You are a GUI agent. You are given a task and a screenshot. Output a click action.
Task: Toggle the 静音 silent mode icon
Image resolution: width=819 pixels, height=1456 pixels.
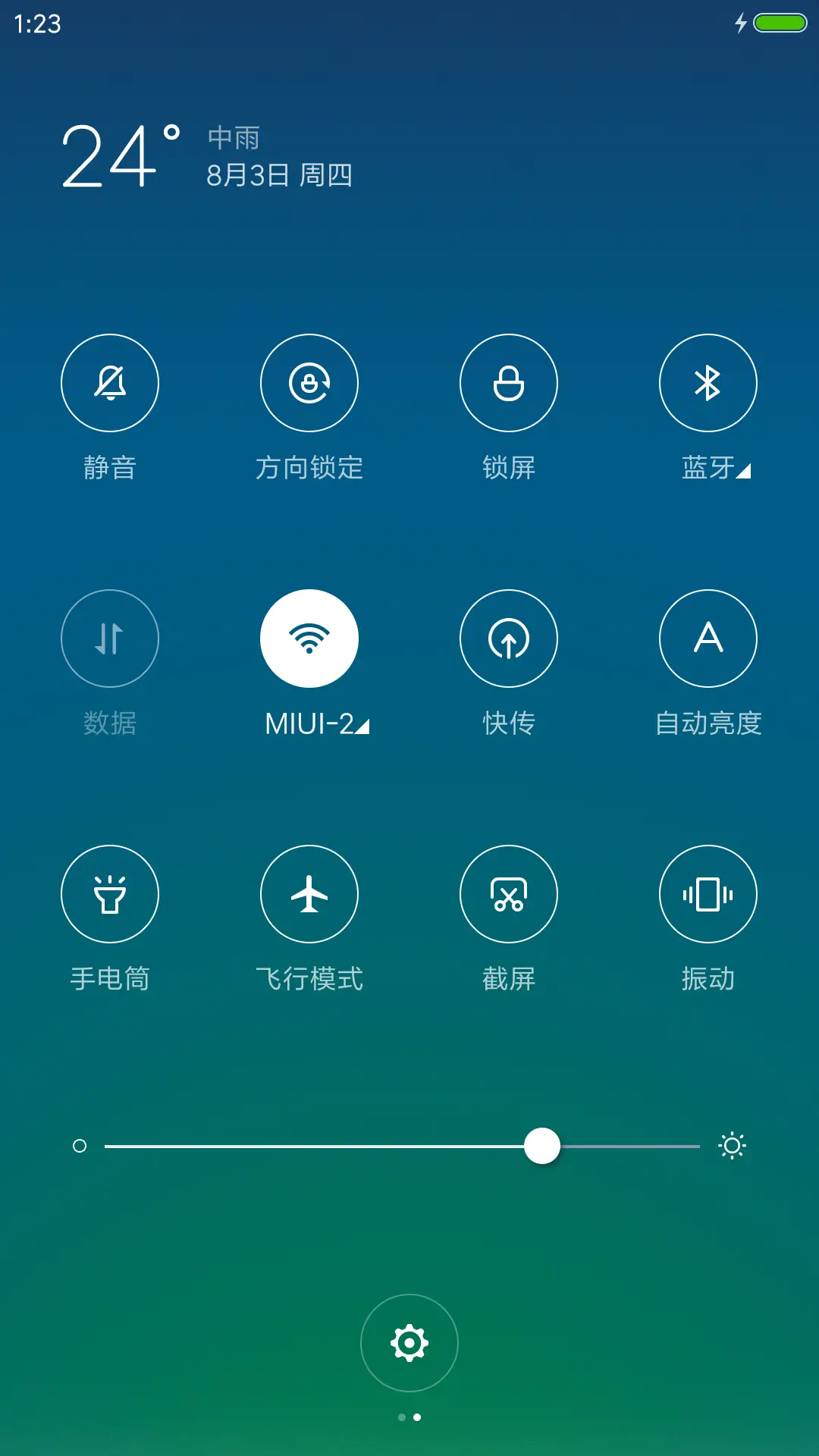[x=110, y=383]
